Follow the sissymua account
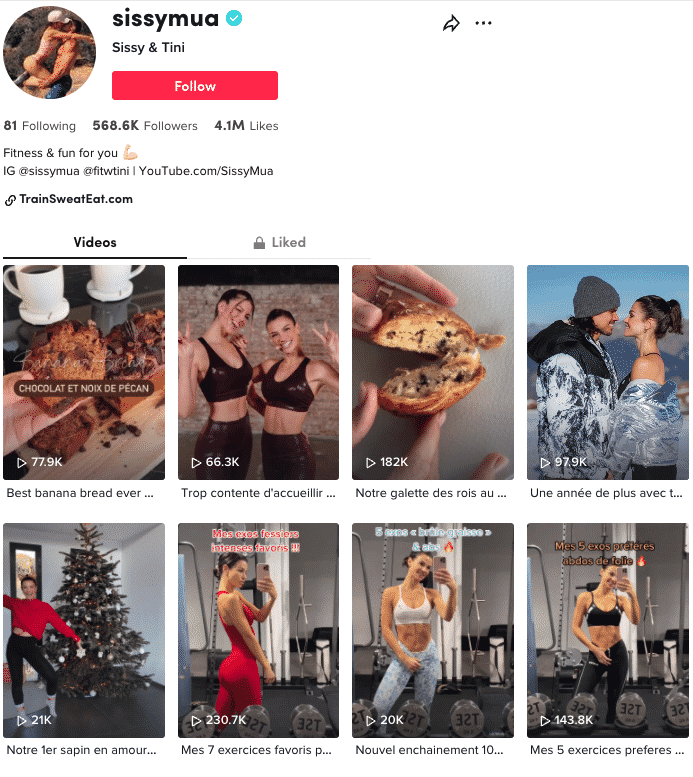Screen dimensions: 693x777 [195, 86]
